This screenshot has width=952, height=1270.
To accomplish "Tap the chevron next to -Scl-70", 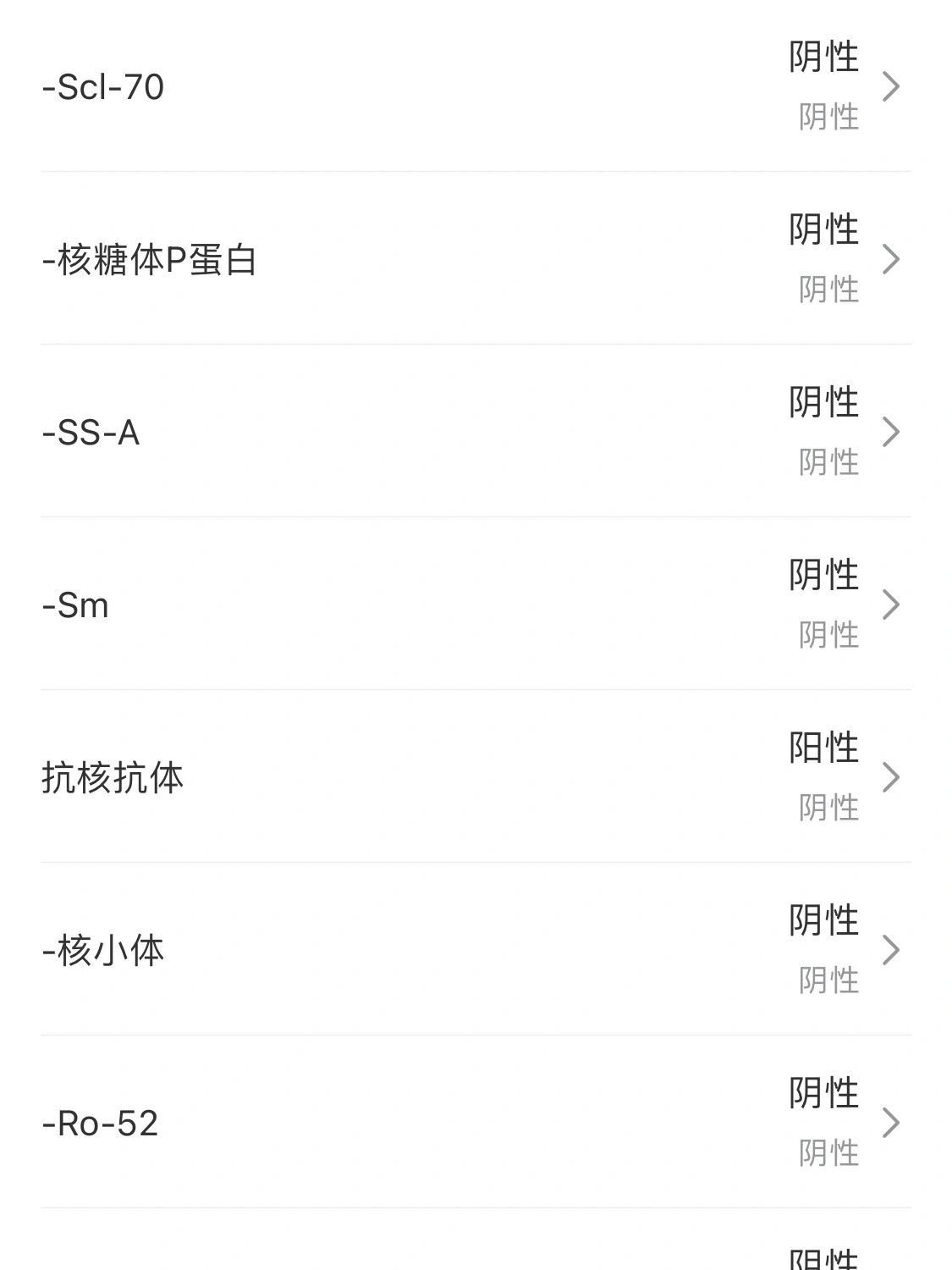I will 891,85.
